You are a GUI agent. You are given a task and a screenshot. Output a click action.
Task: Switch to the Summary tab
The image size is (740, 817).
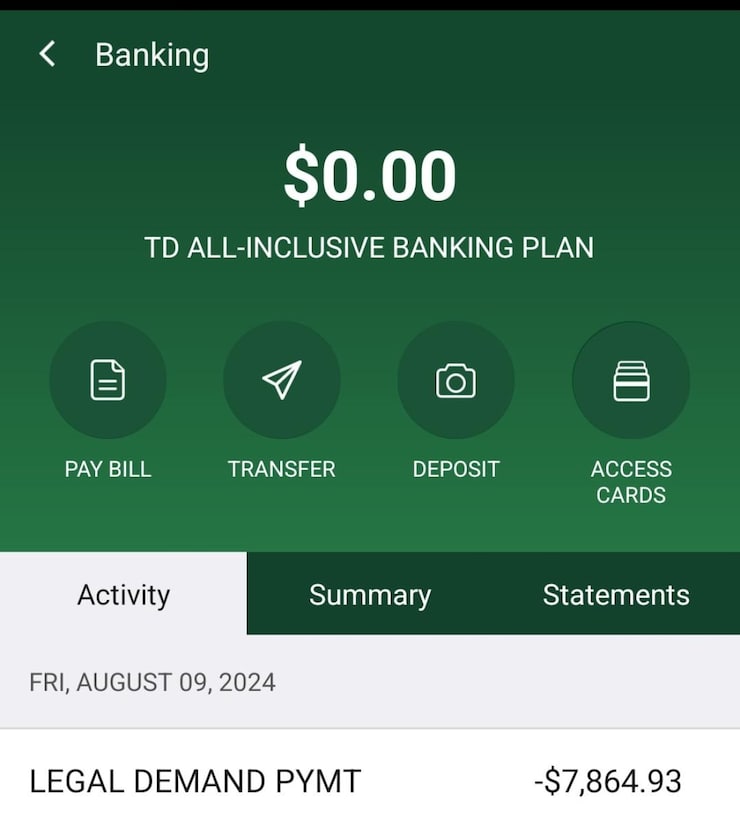(369, 594)
